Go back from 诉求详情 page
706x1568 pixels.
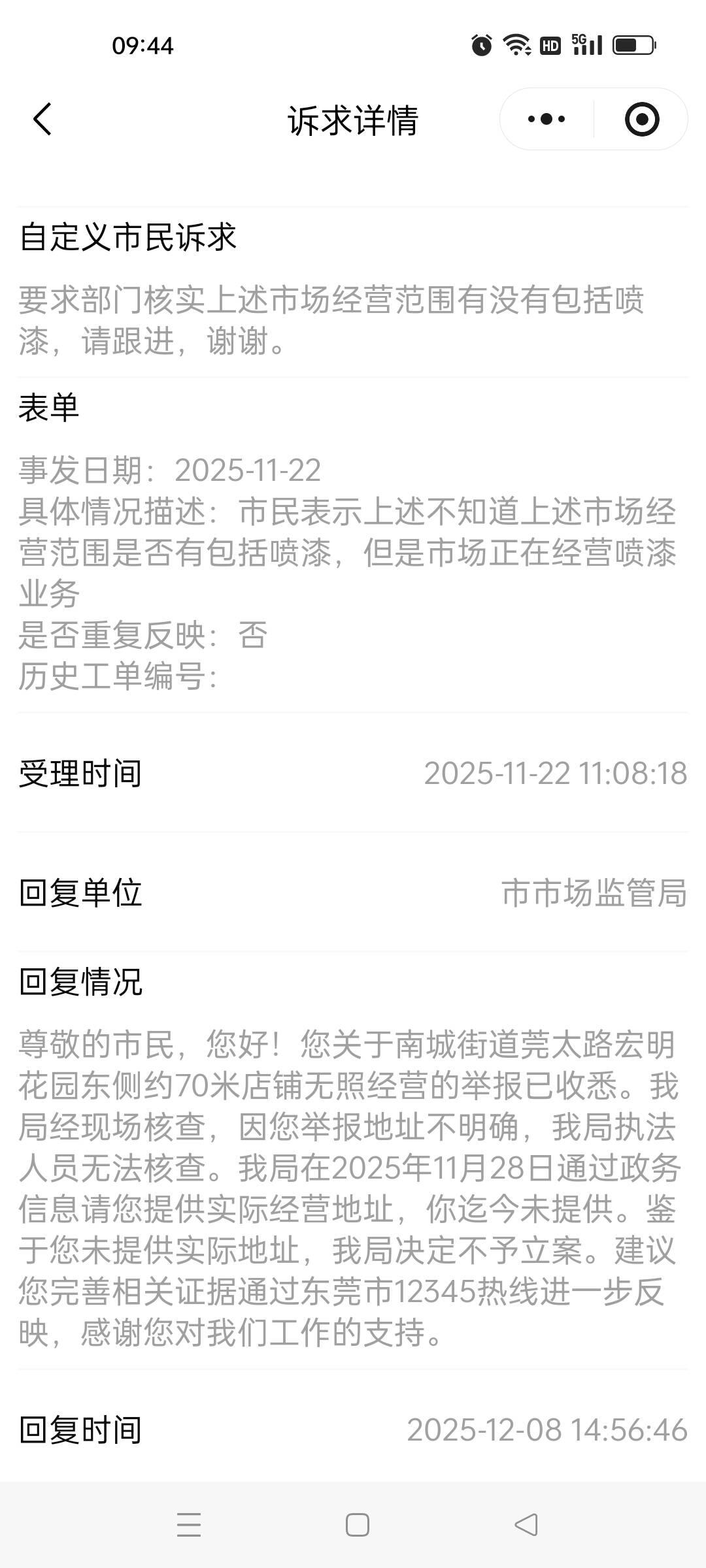pyautogui.click(x=43, y=120)
